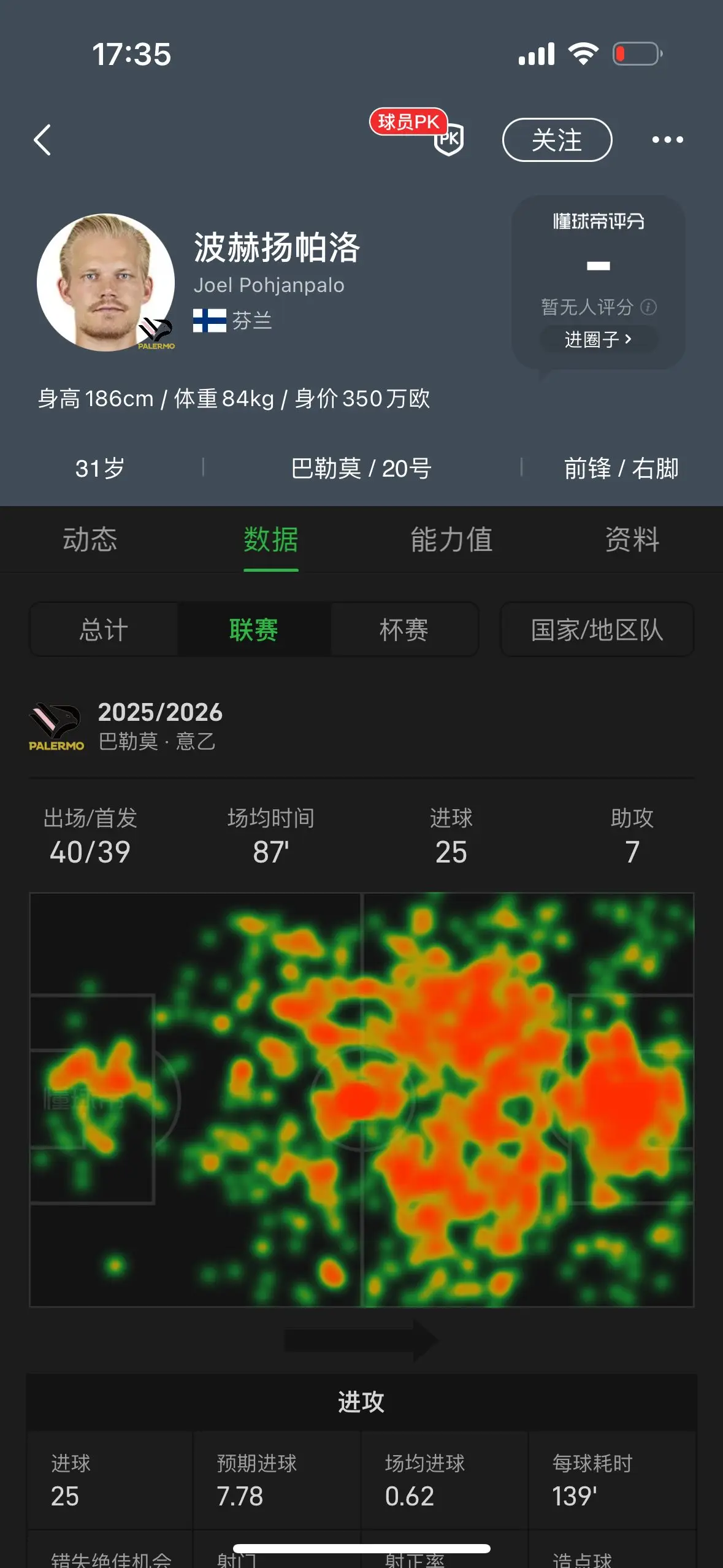Show 总计 overall statistics
Viewport: 723px width, 1568px height.
[x=104, y=630]
